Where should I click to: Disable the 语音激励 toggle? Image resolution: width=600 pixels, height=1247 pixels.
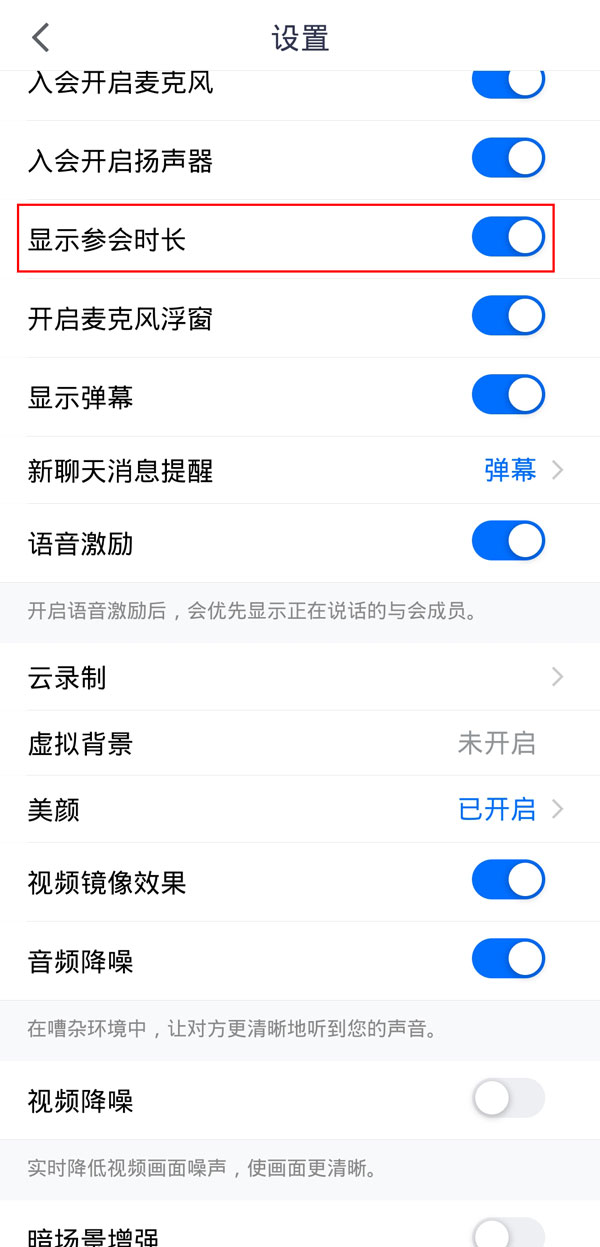pyautogui.click(x=508, y=543)
